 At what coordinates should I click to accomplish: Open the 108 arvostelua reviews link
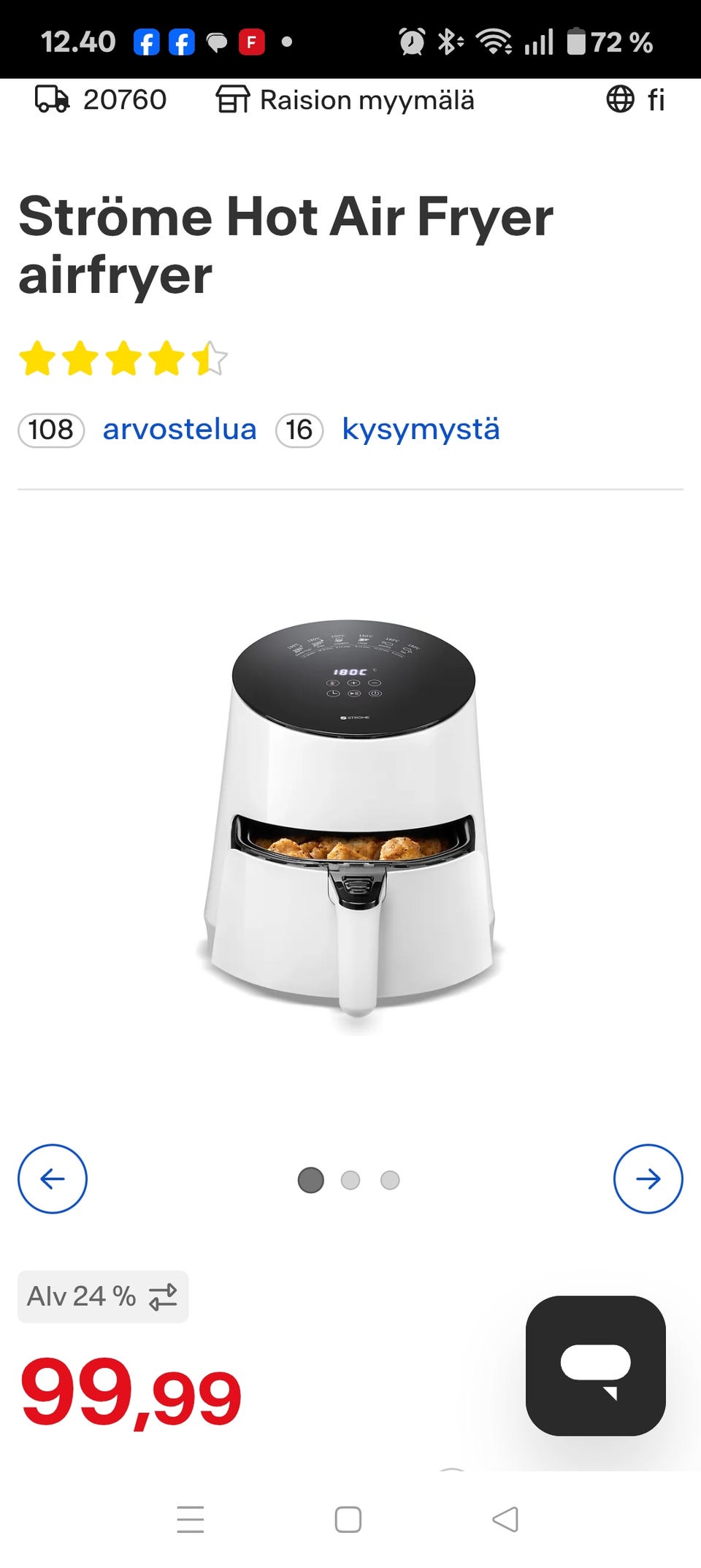tap(137, 430)
